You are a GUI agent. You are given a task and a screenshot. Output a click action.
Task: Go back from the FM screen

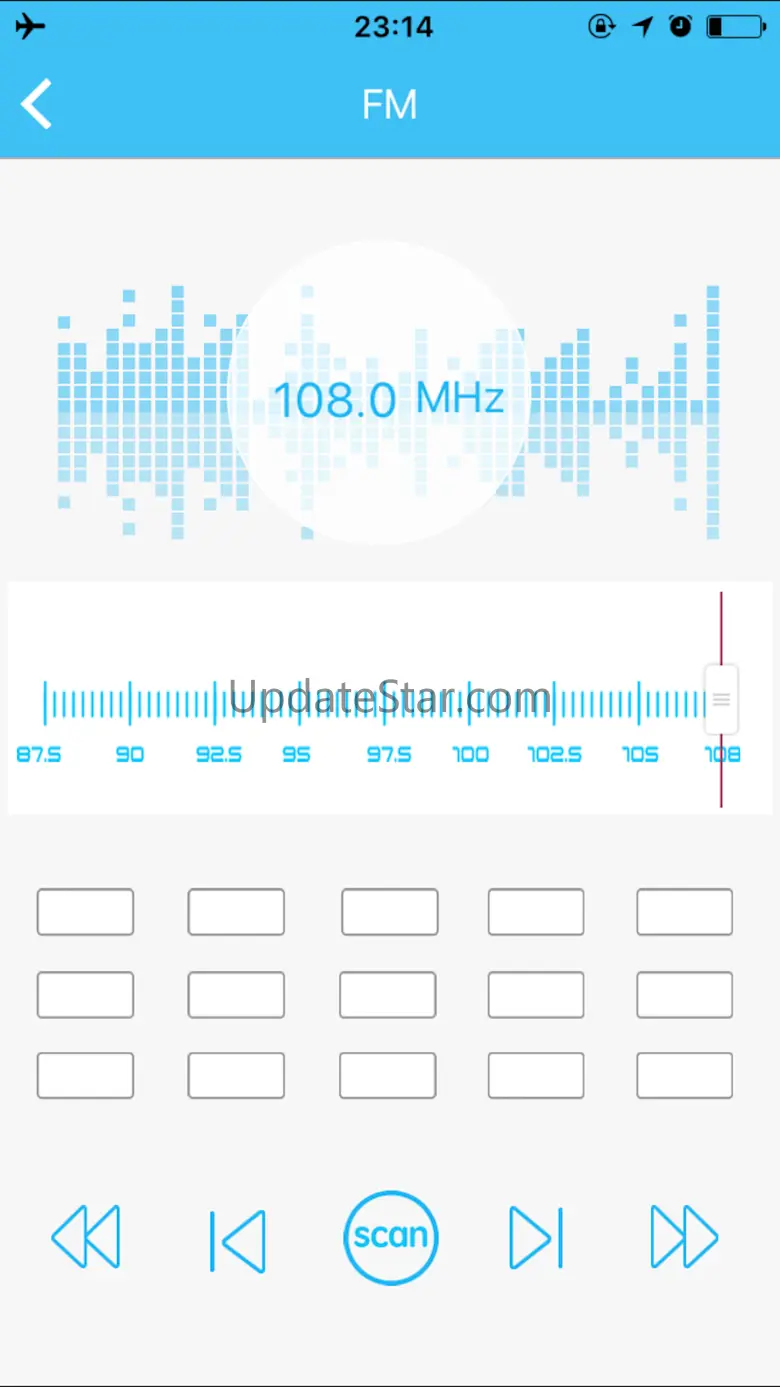37,105
